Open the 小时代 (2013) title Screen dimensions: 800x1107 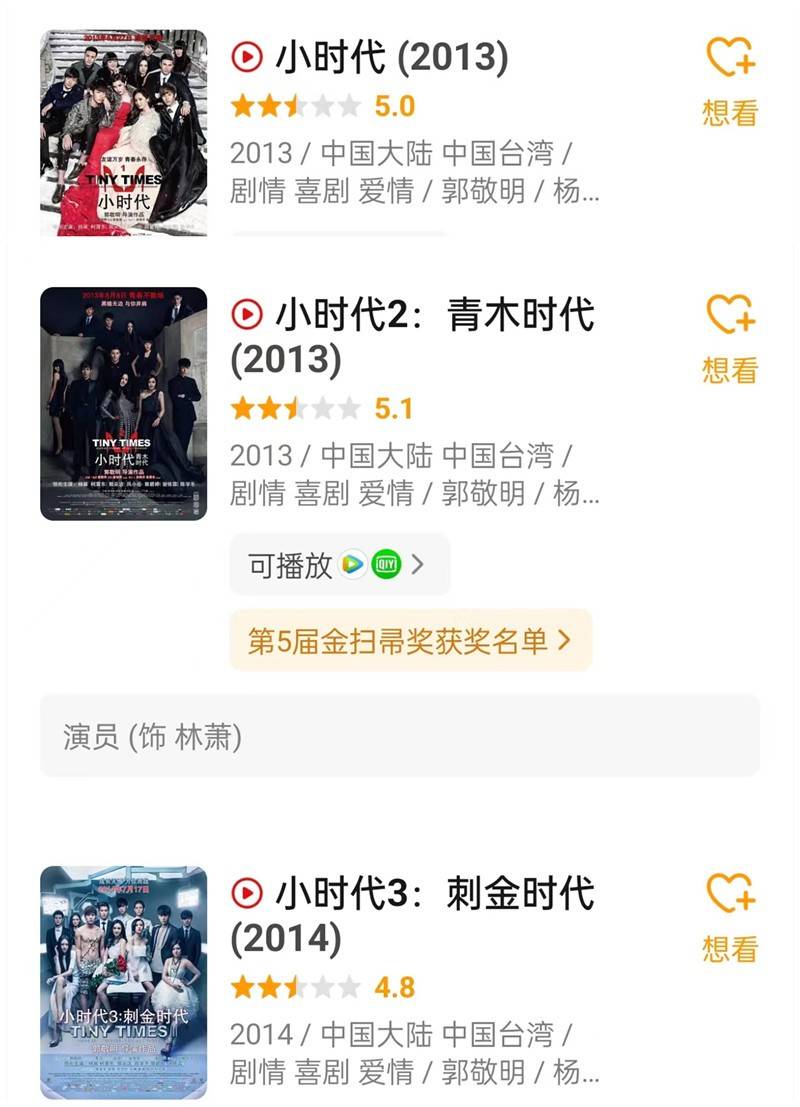390,58
